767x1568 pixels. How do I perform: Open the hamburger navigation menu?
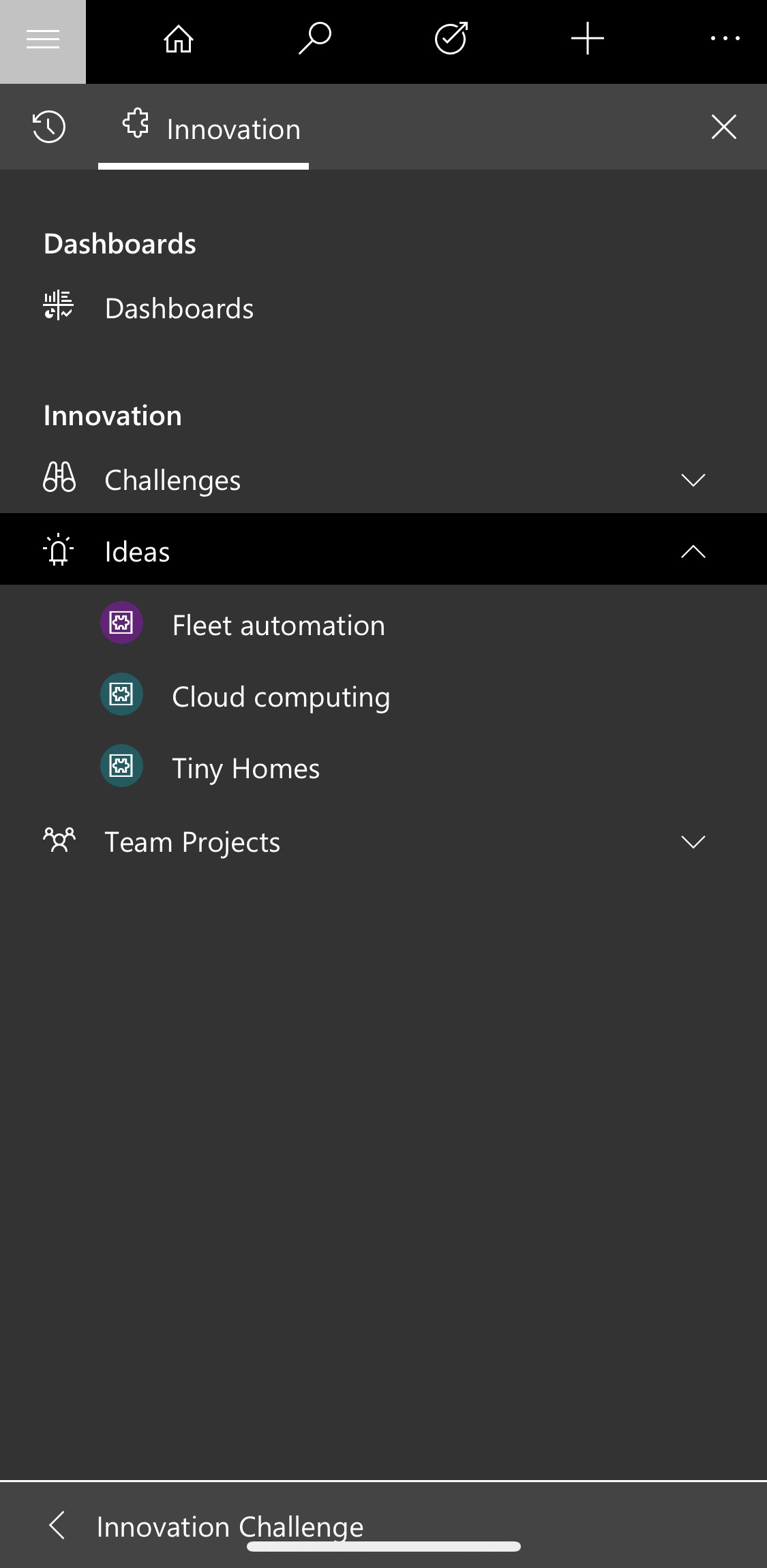click(x=42, y=40)
